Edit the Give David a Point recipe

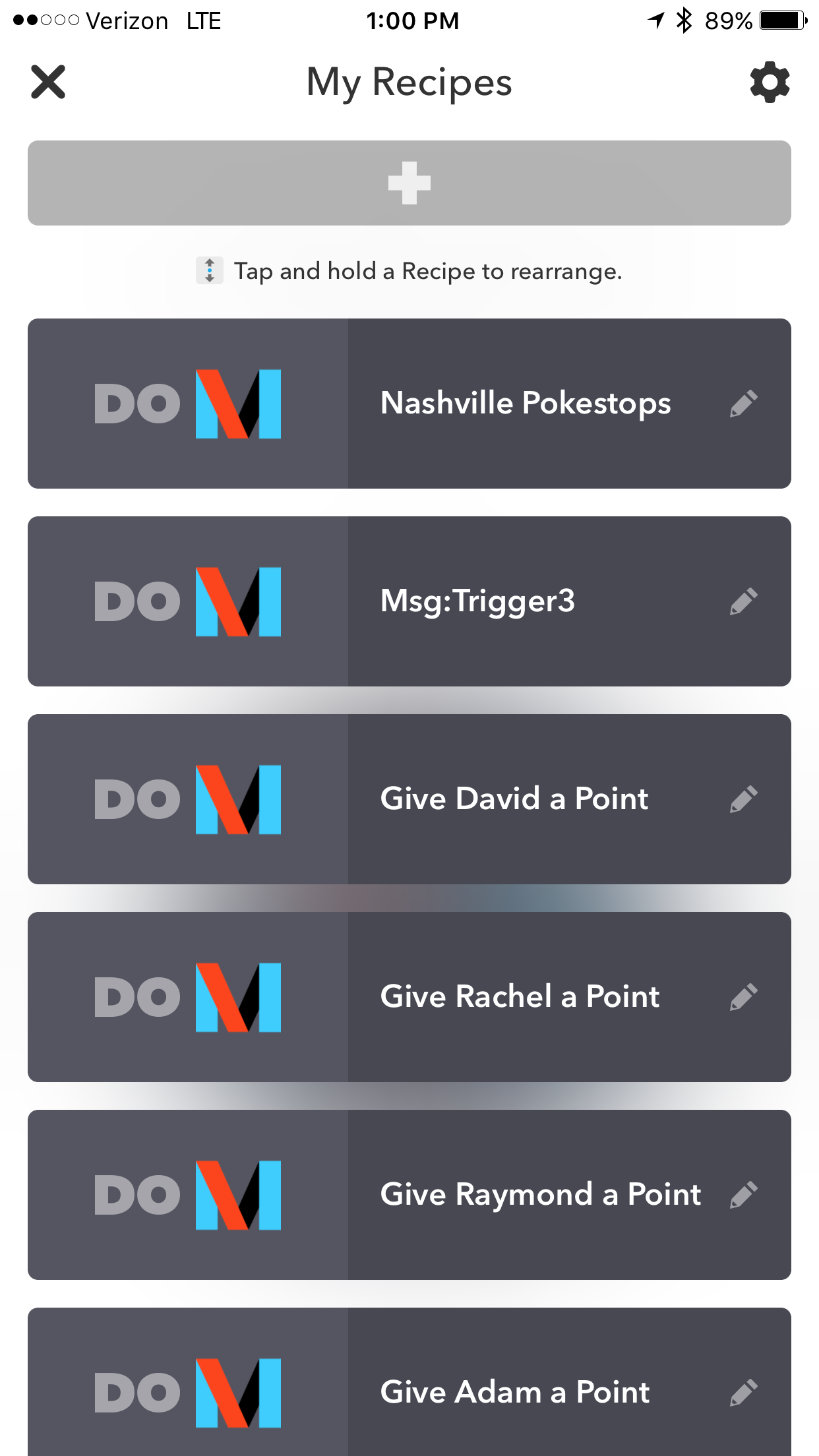[744, 799]
